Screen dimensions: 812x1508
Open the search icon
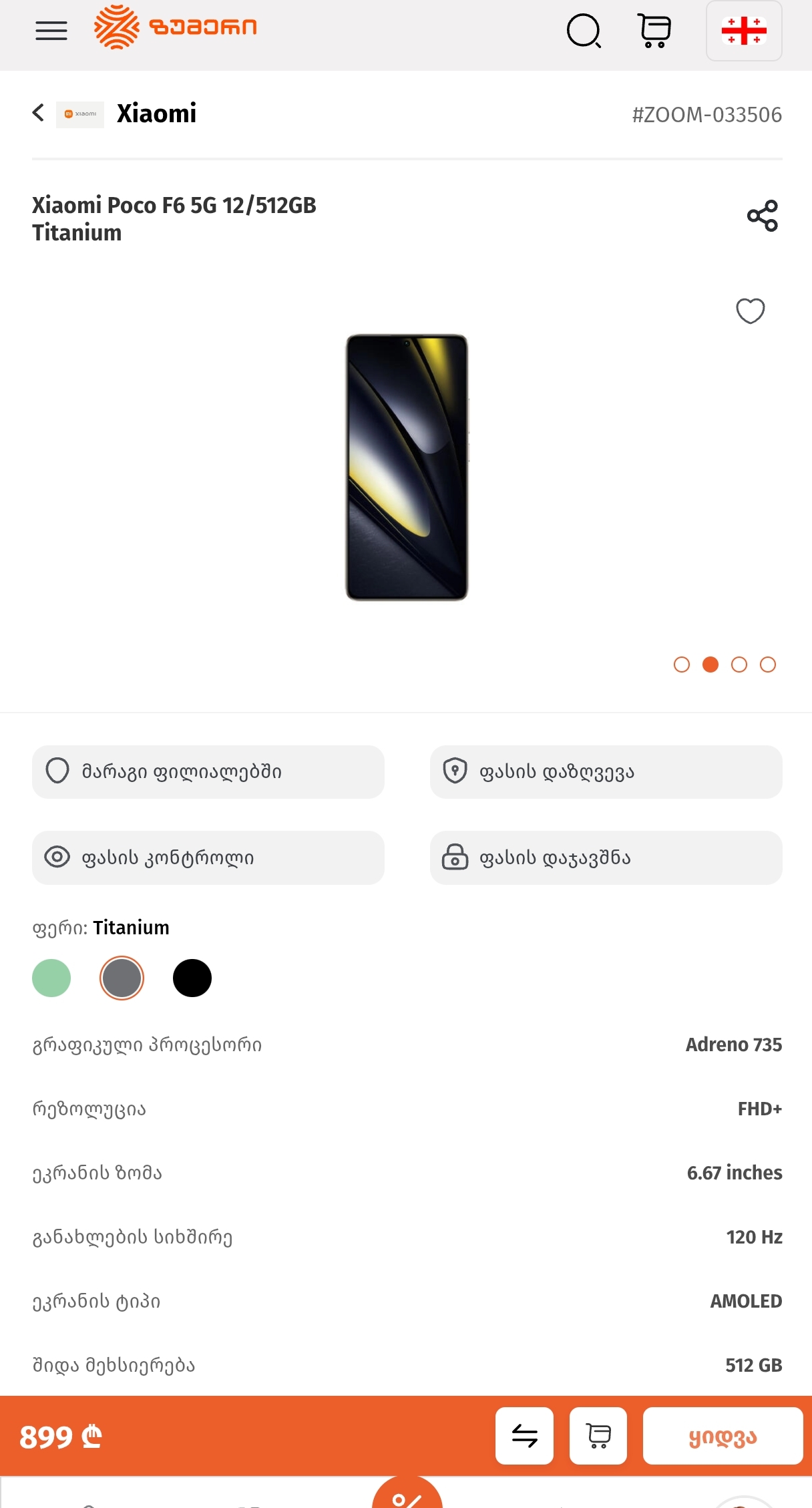click(584, 31)
